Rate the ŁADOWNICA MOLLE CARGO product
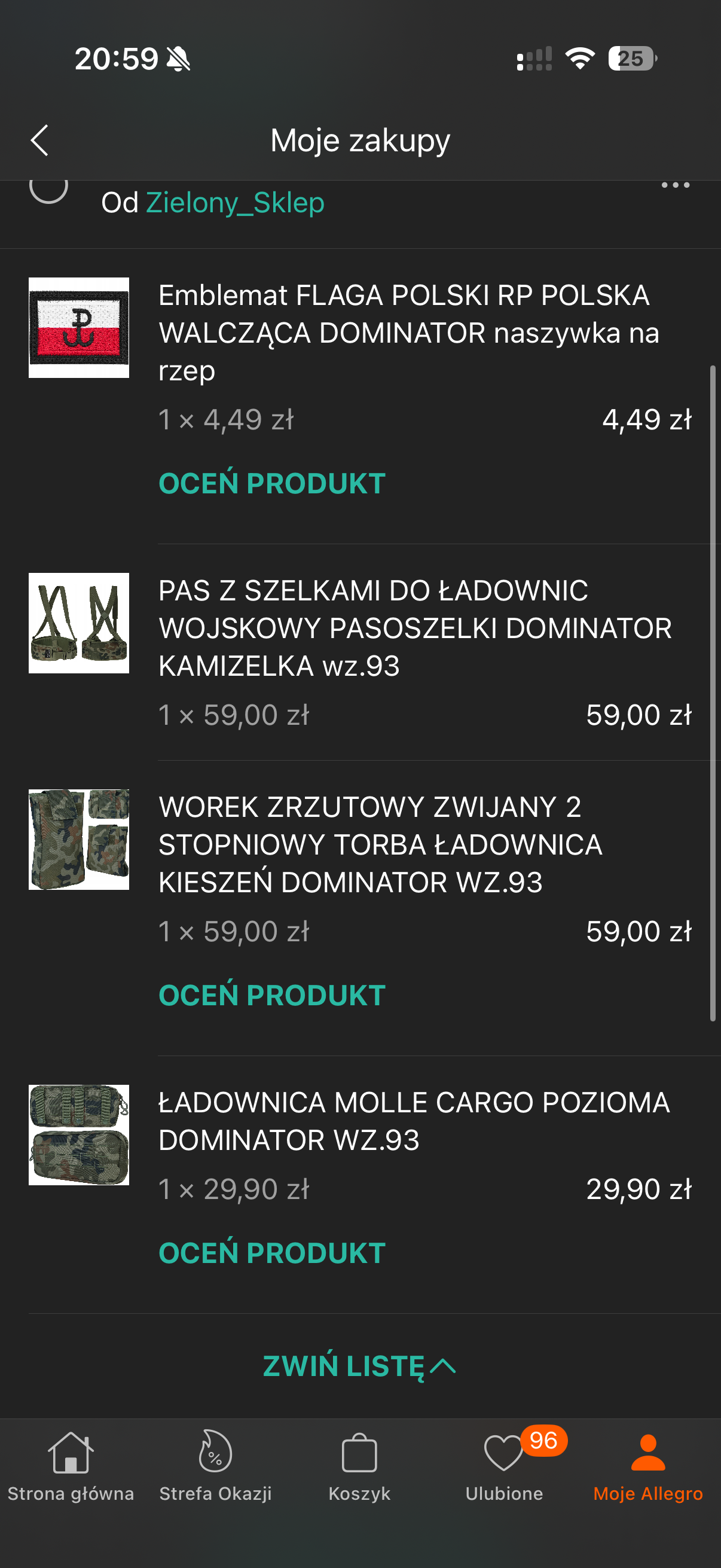 pos(272,1253)
